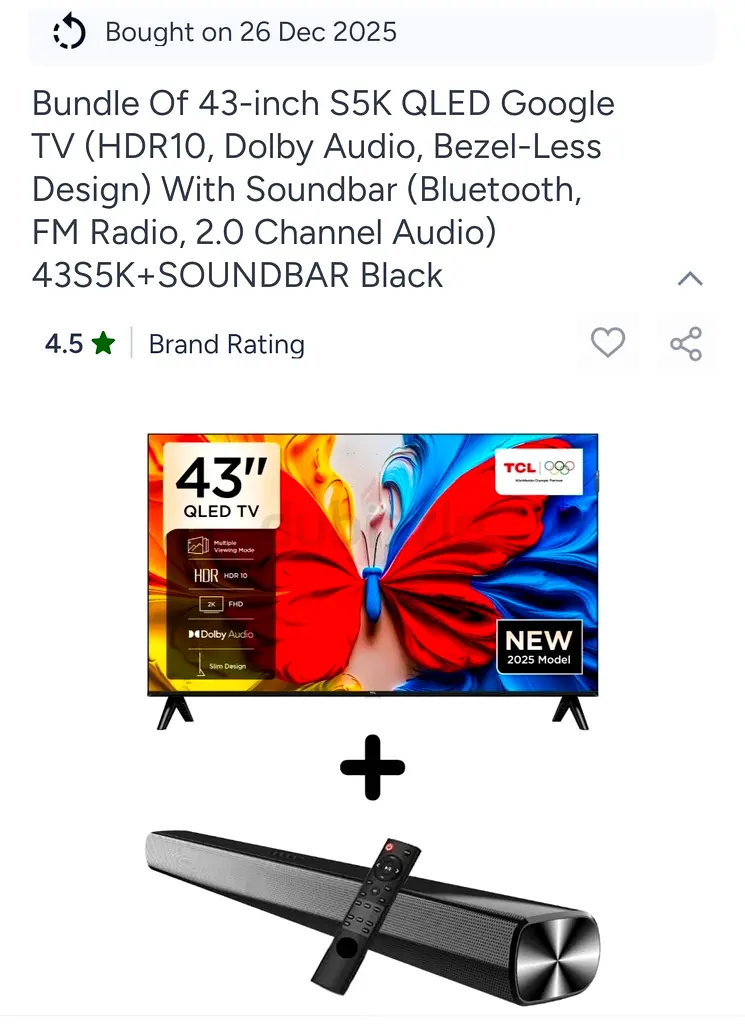Open the TV and soundbar product image
The height and width of the screenshot is (1024, 745).
[x=372, y=700]
